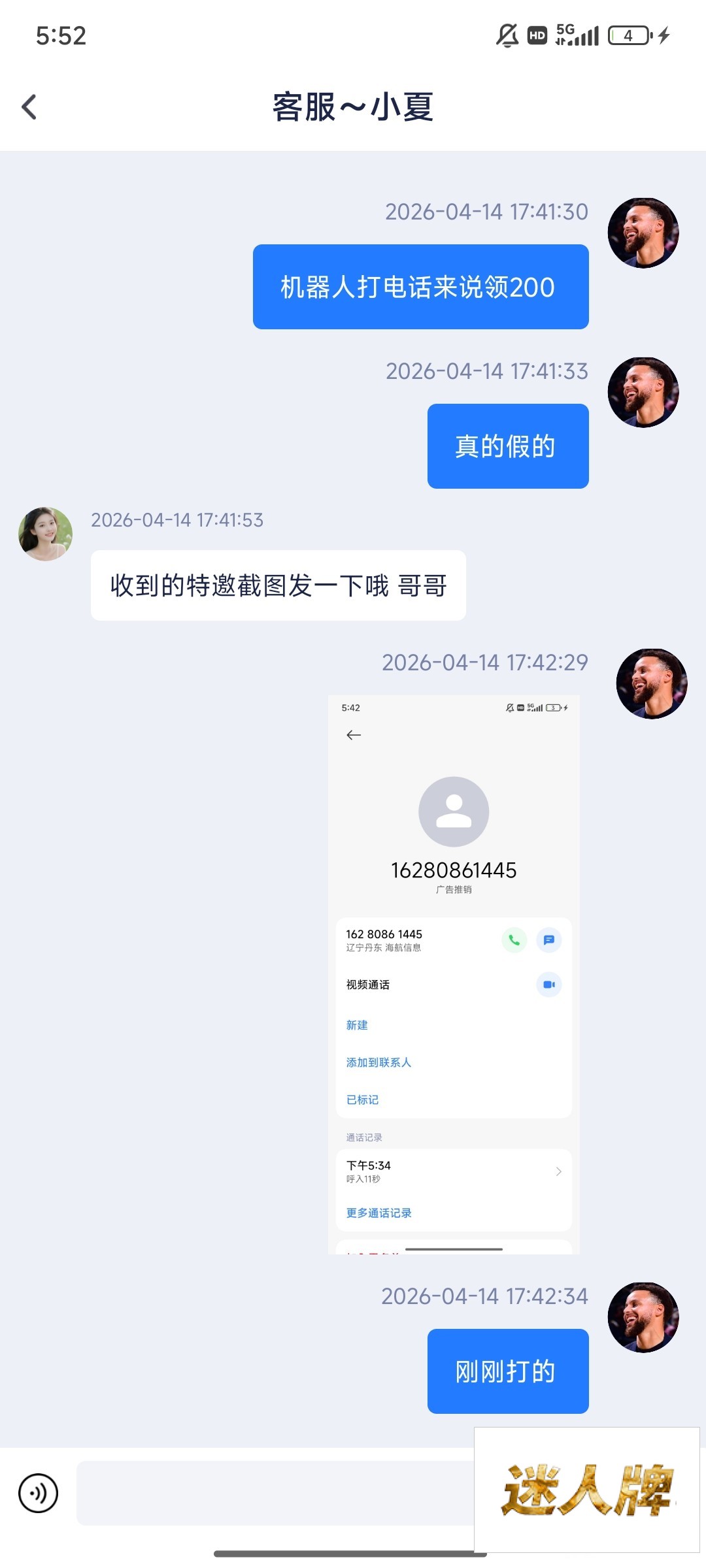Open the sent call-log screenshot image
This screenshot has width=706, height=1568.
click(453, 973)
